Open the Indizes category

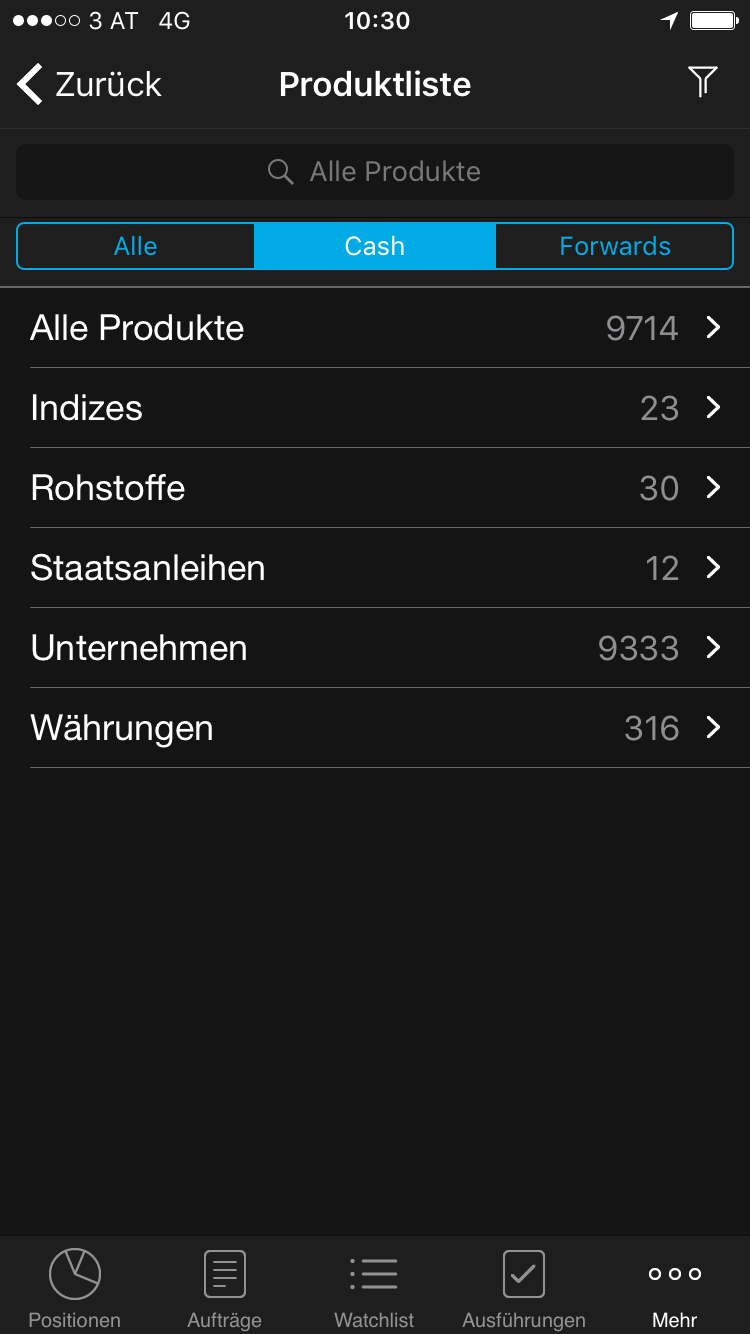(375, 408)
